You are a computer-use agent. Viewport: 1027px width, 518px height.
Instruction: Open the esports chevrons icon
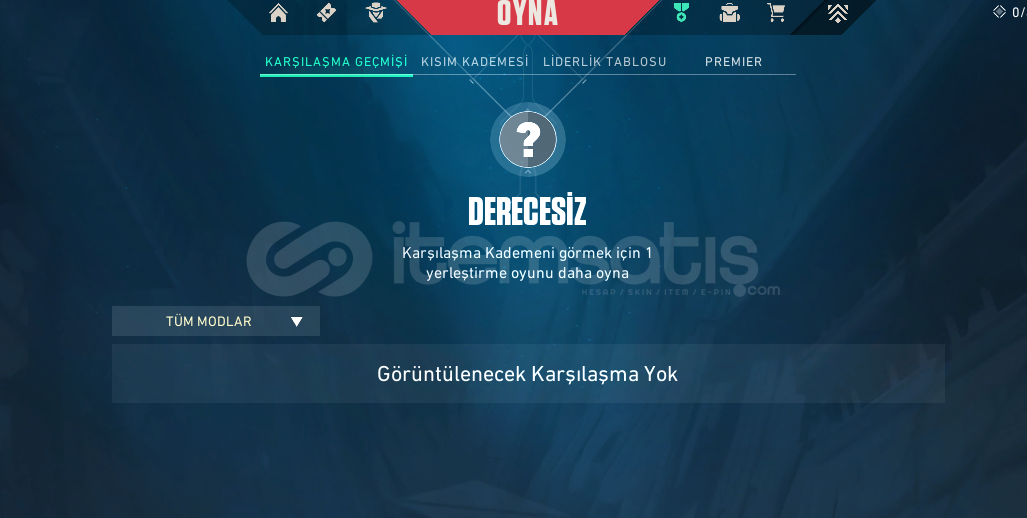838,13
